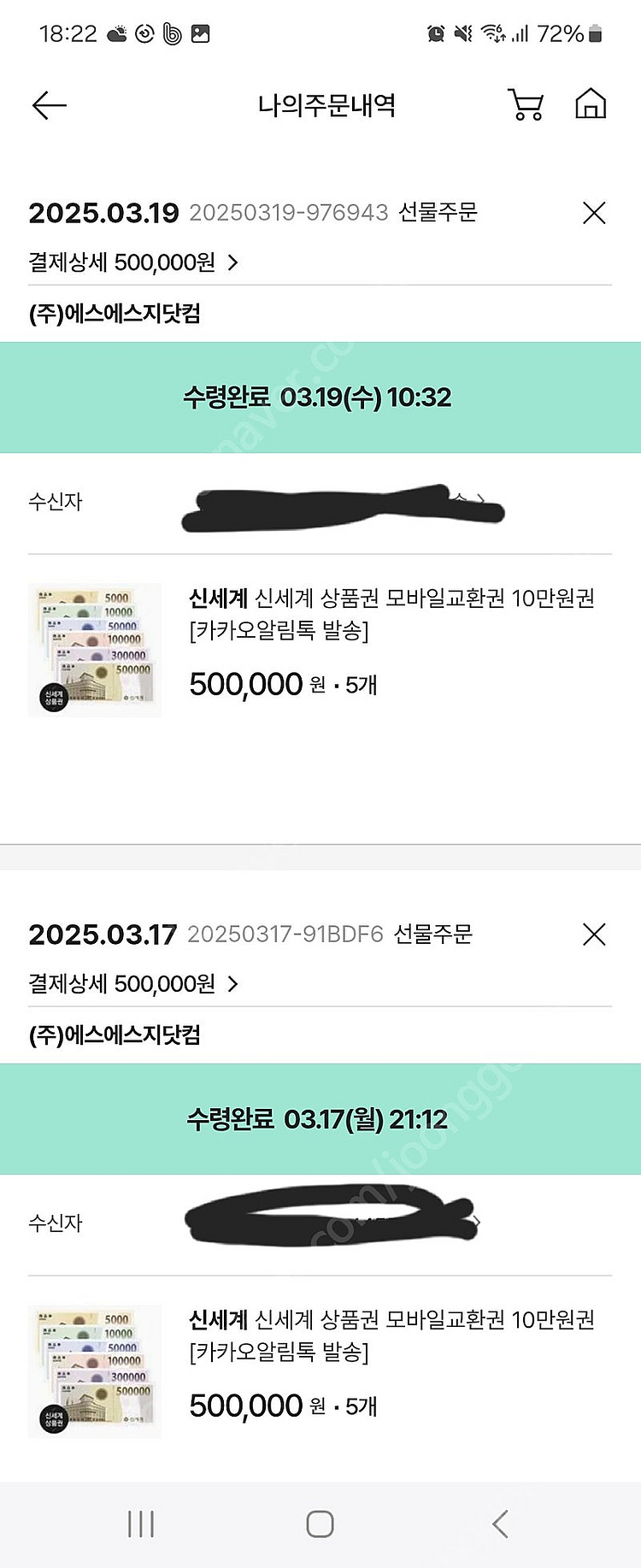
Task: Open the product thumbnail in the 03.19 order
Action: tap(95, 650)
